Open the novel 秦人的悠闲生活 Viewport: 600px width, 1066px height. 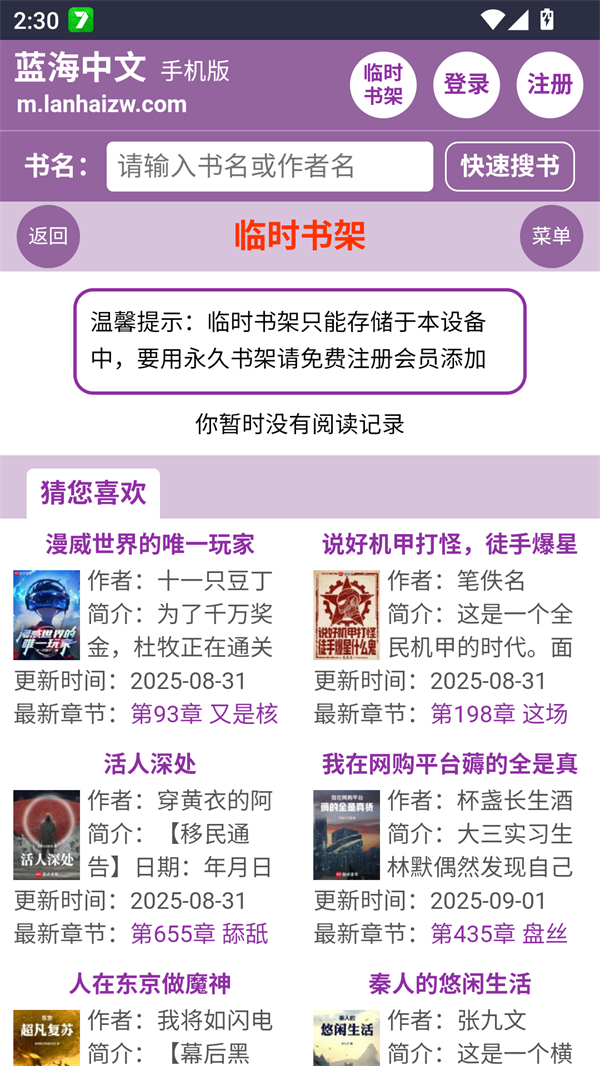point(450,984)
